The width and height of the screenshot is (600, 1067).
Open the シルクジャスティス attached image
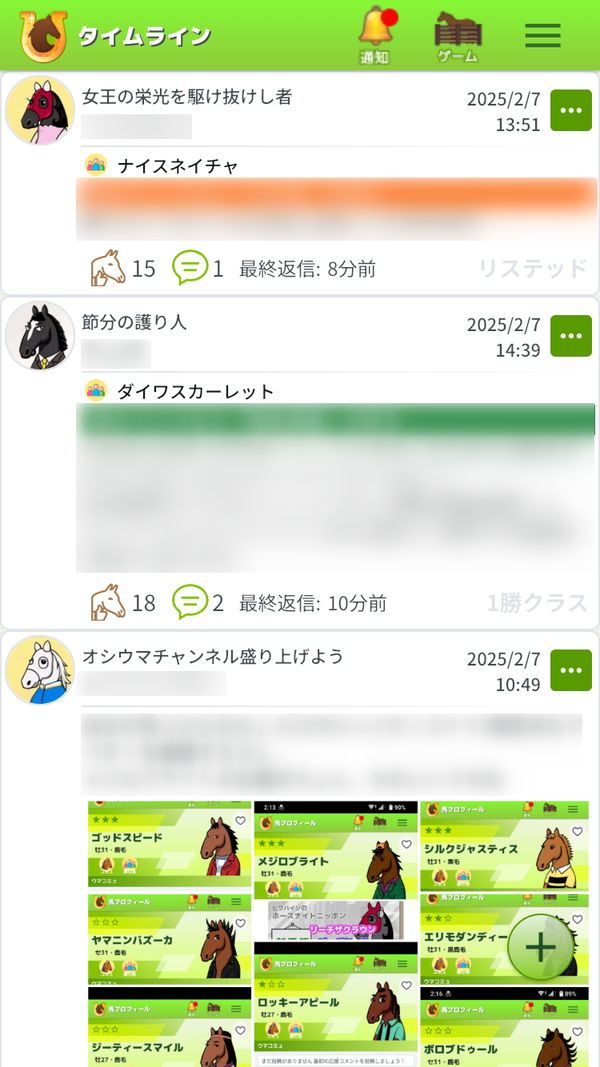click(501, 846)
